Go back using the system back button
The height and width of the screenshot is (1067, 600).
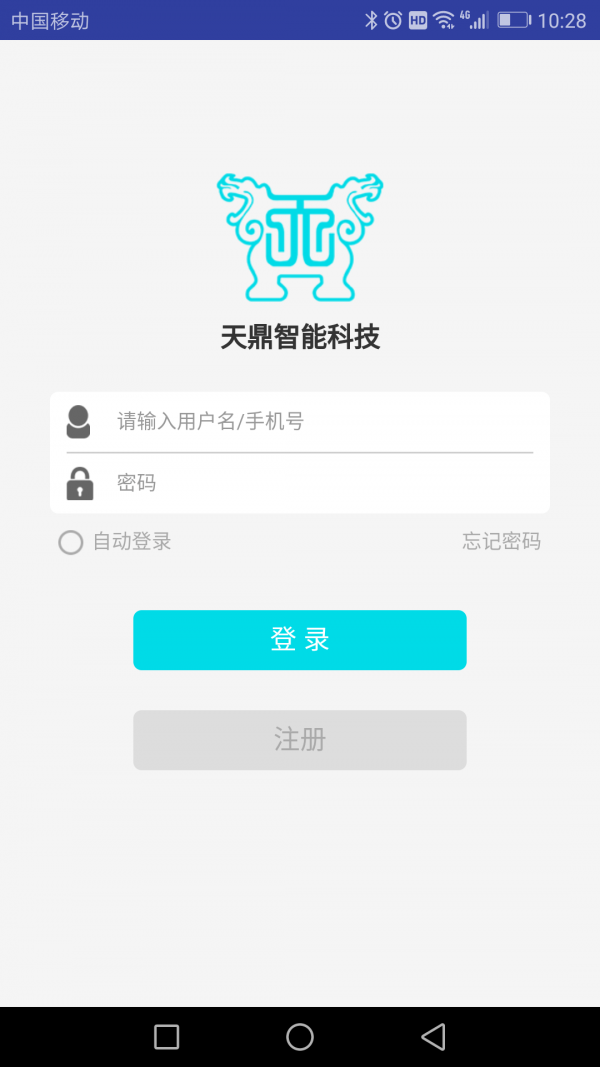coord(433,1037)
